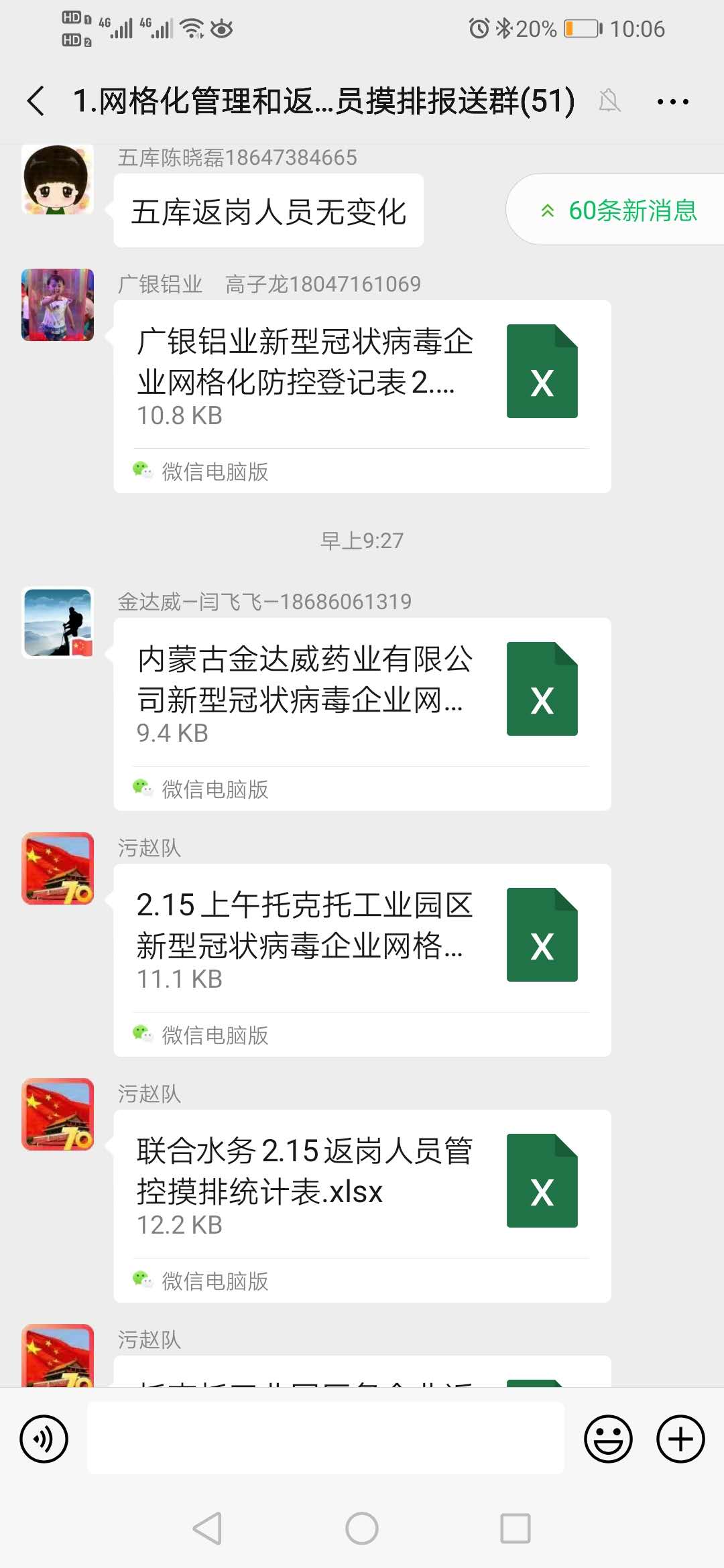Open 金达威 闫飞飞's avatar profile
Screen dimensions: 724x1568
coord(58,623)
